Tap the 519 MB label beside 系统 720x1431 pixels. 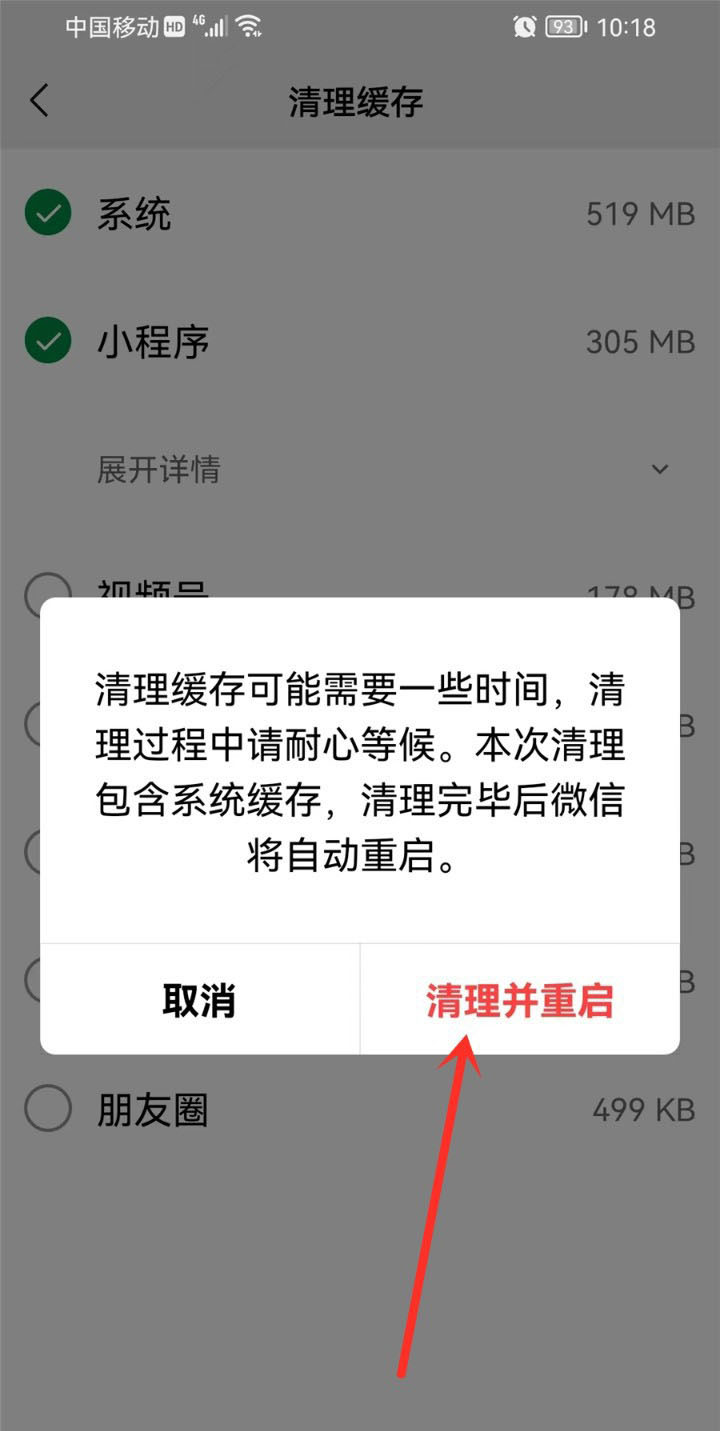tap(640, 213)
